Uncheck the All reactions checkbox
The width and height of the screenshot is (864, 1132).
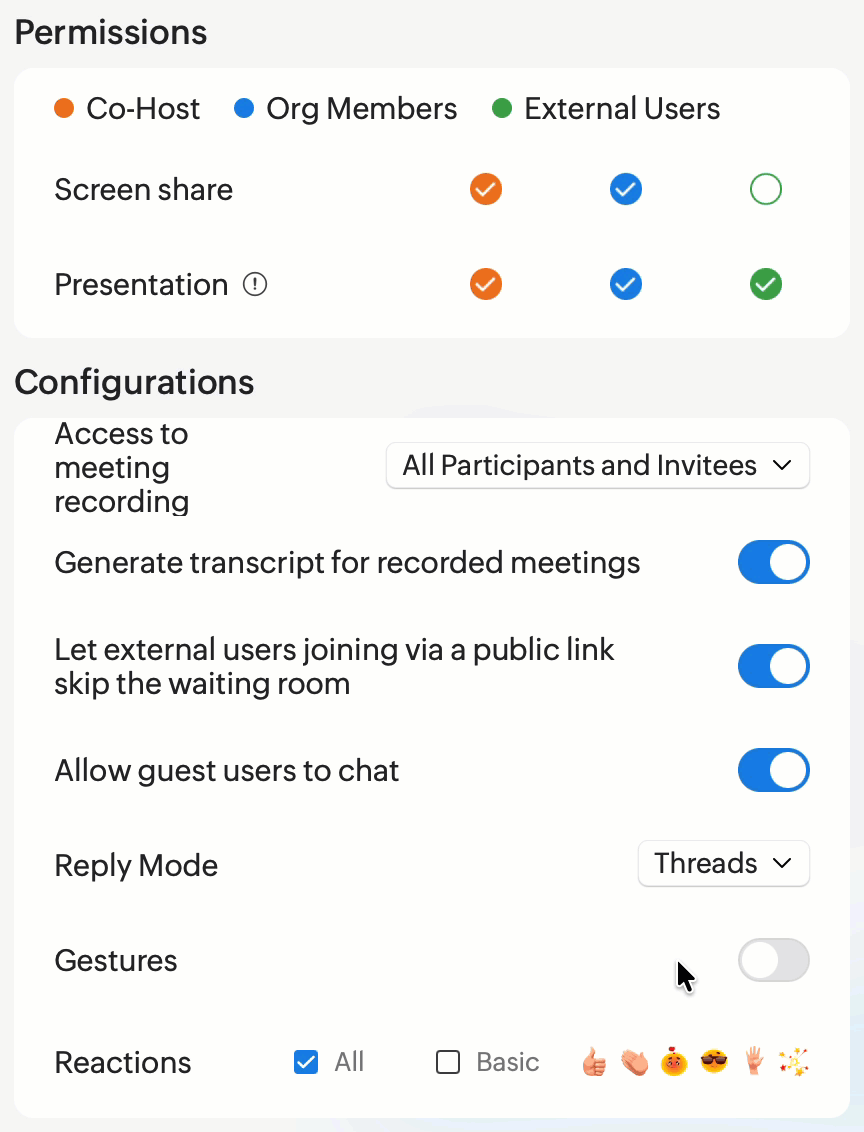306,1062
